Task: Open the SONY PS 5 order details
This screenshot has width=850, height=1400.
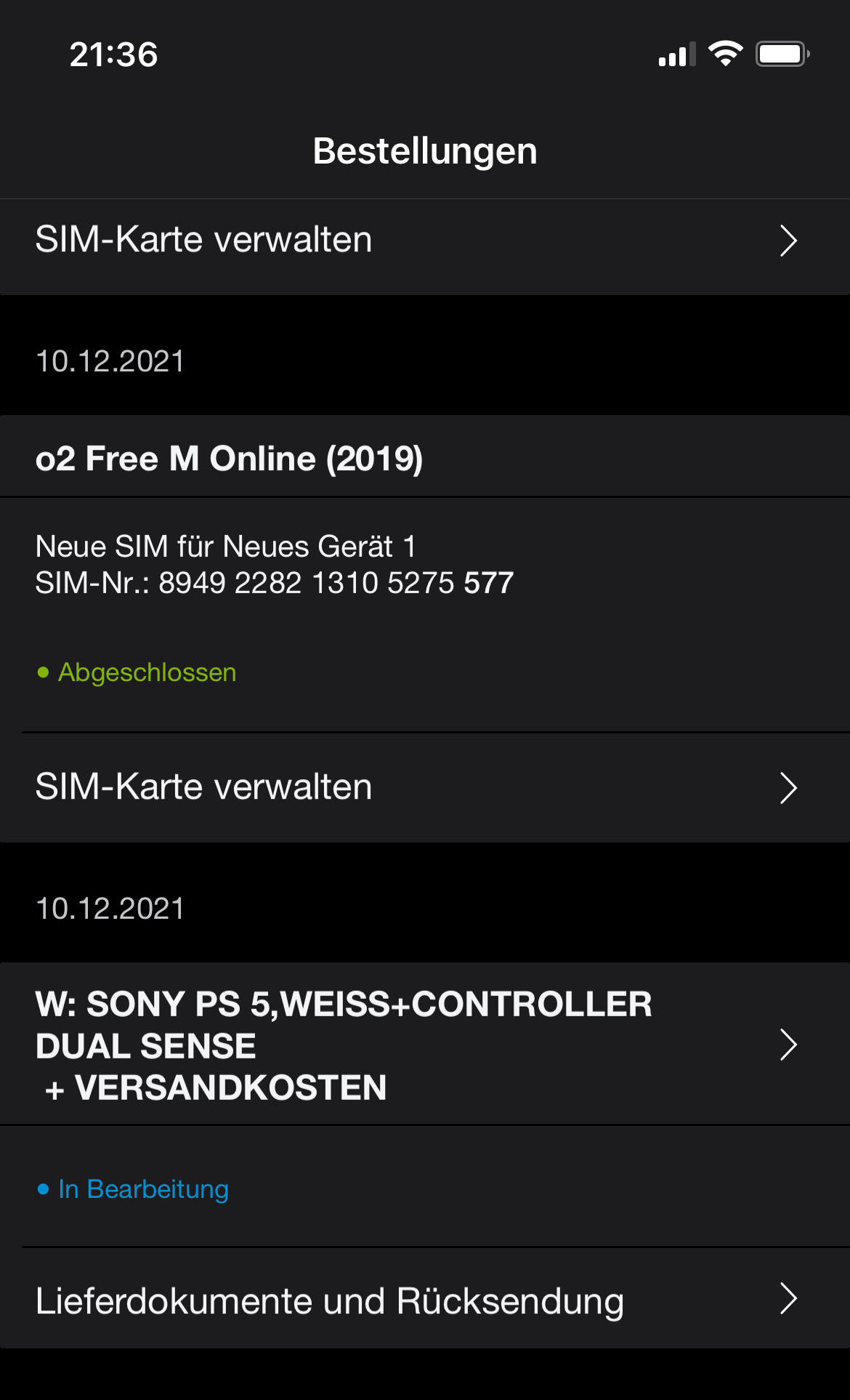Action: click(425, 1045)
